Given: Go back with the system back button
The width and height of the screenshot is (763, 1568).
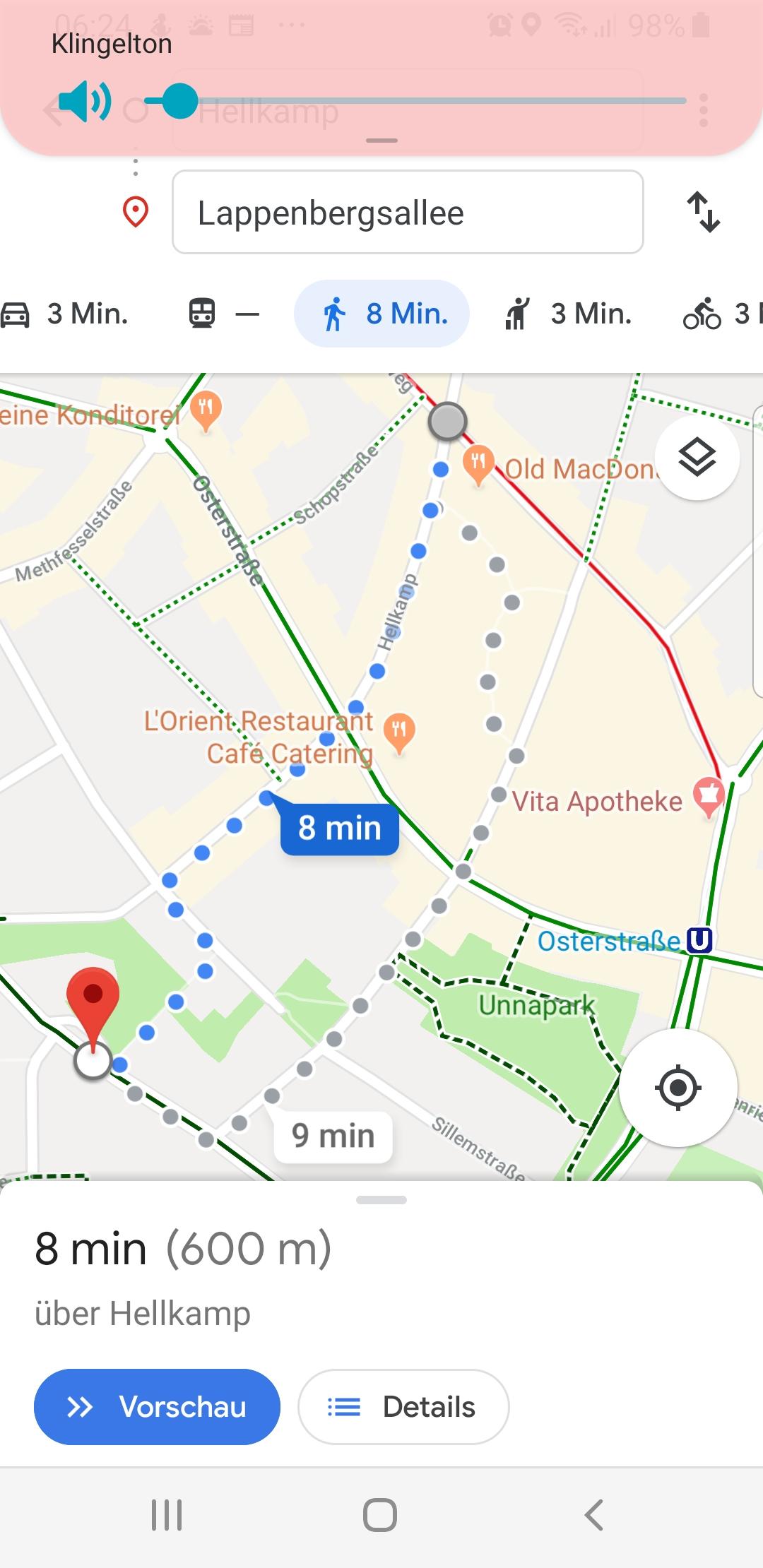Looking at the screenshot, I should [594, 1515].
